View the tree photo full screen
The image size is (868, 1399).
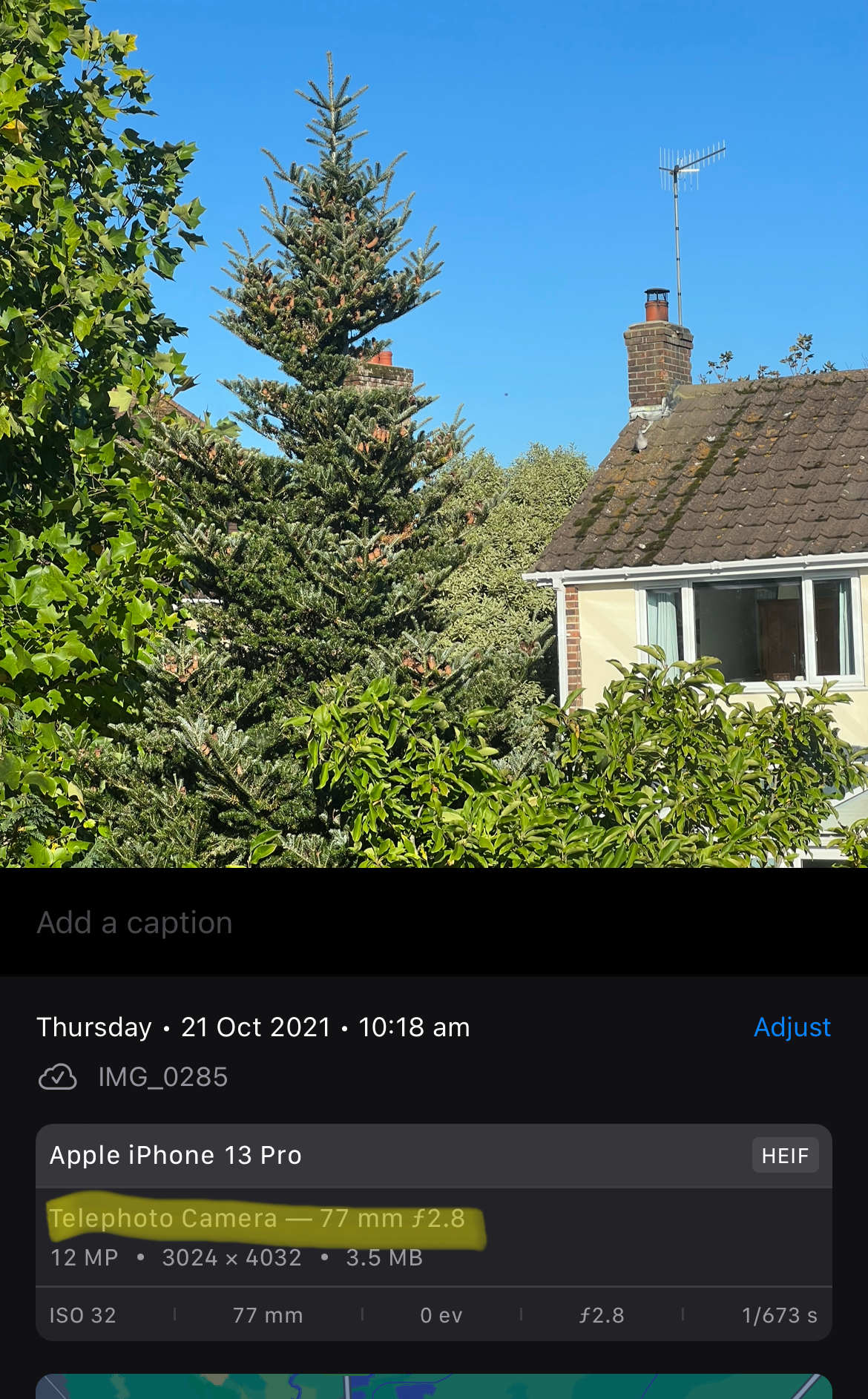(433, 433)
